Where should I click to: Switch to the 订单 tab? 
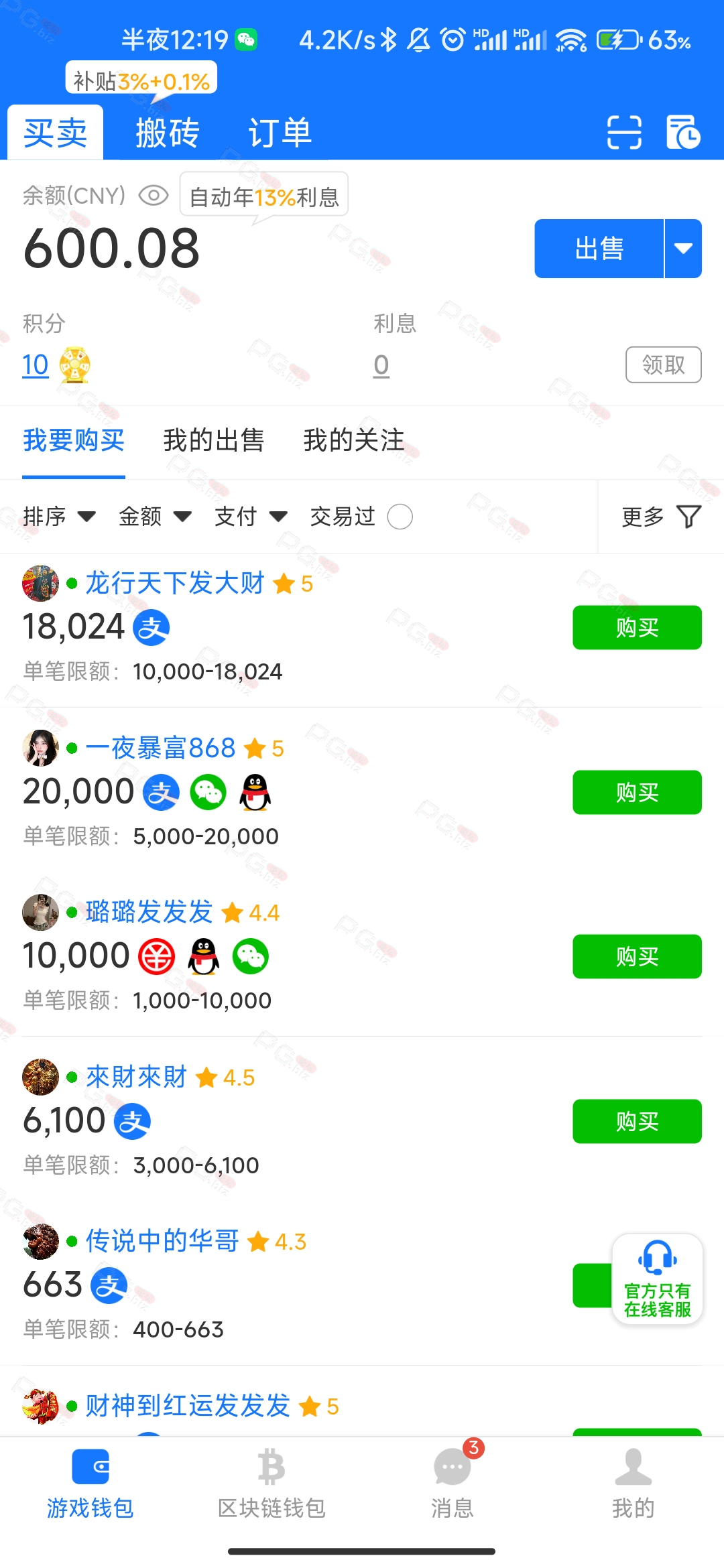[x=280, y=133]
